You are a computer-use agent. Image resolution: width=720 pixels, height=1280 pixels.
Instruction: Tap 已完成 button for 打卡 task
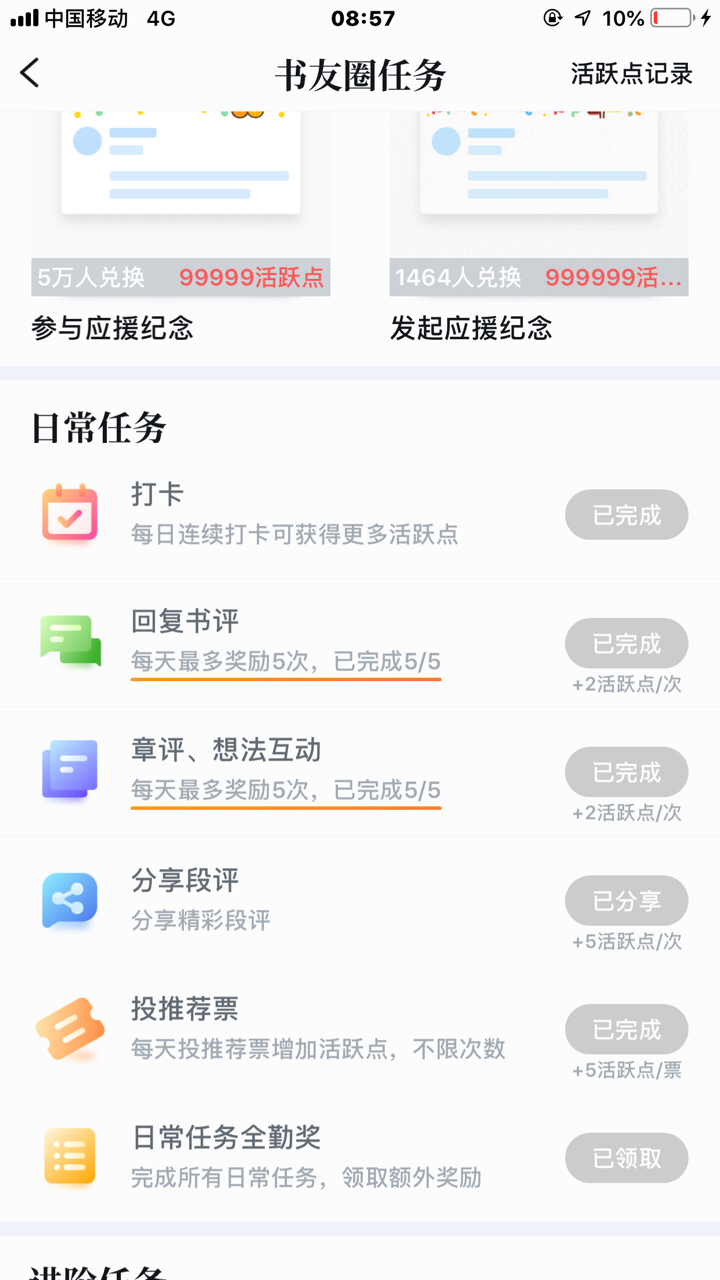tap(627, 515)
